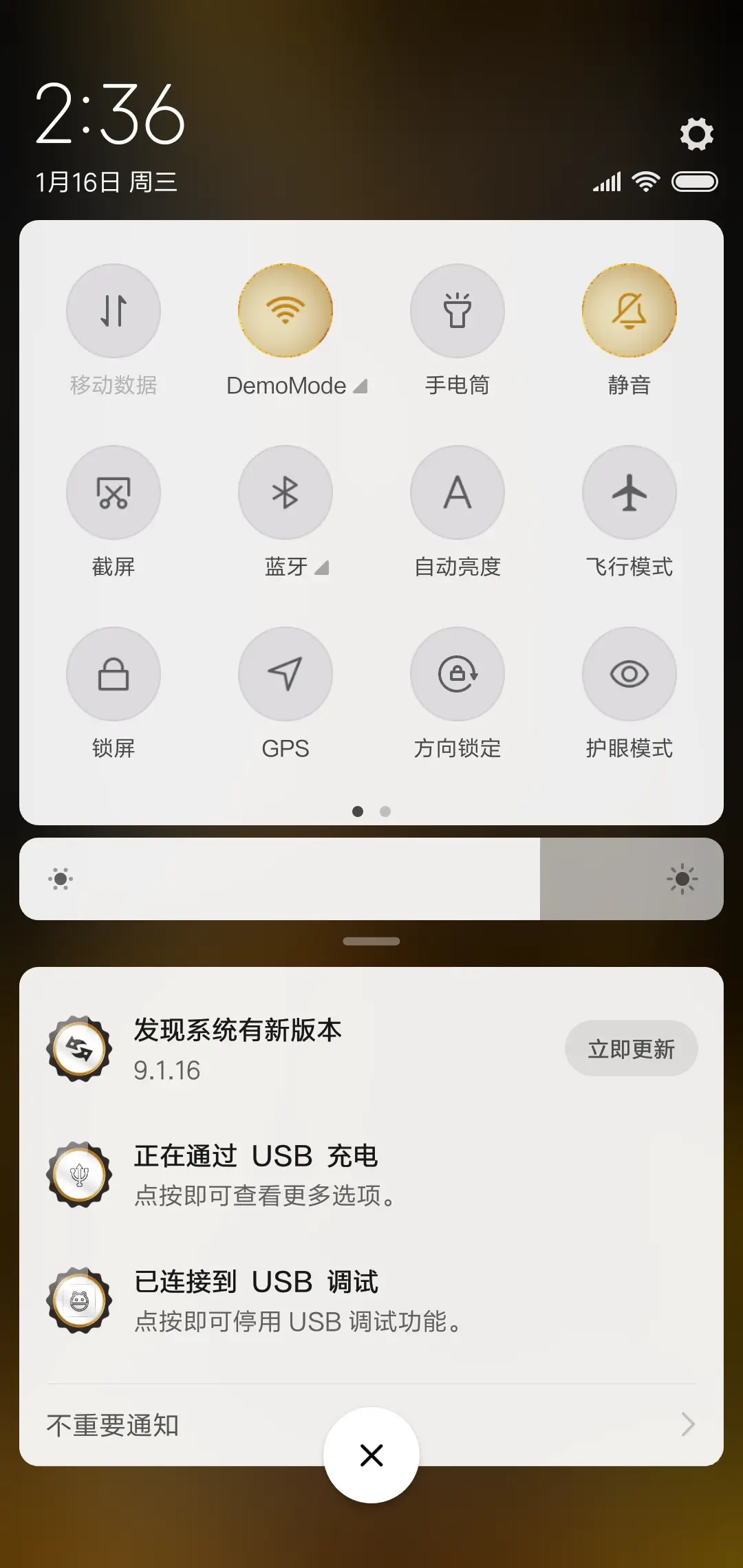This screenshot has height=1568, width=743.
Task: Expand DemoMode Wi-Fi options
Action: coord(360,386)
